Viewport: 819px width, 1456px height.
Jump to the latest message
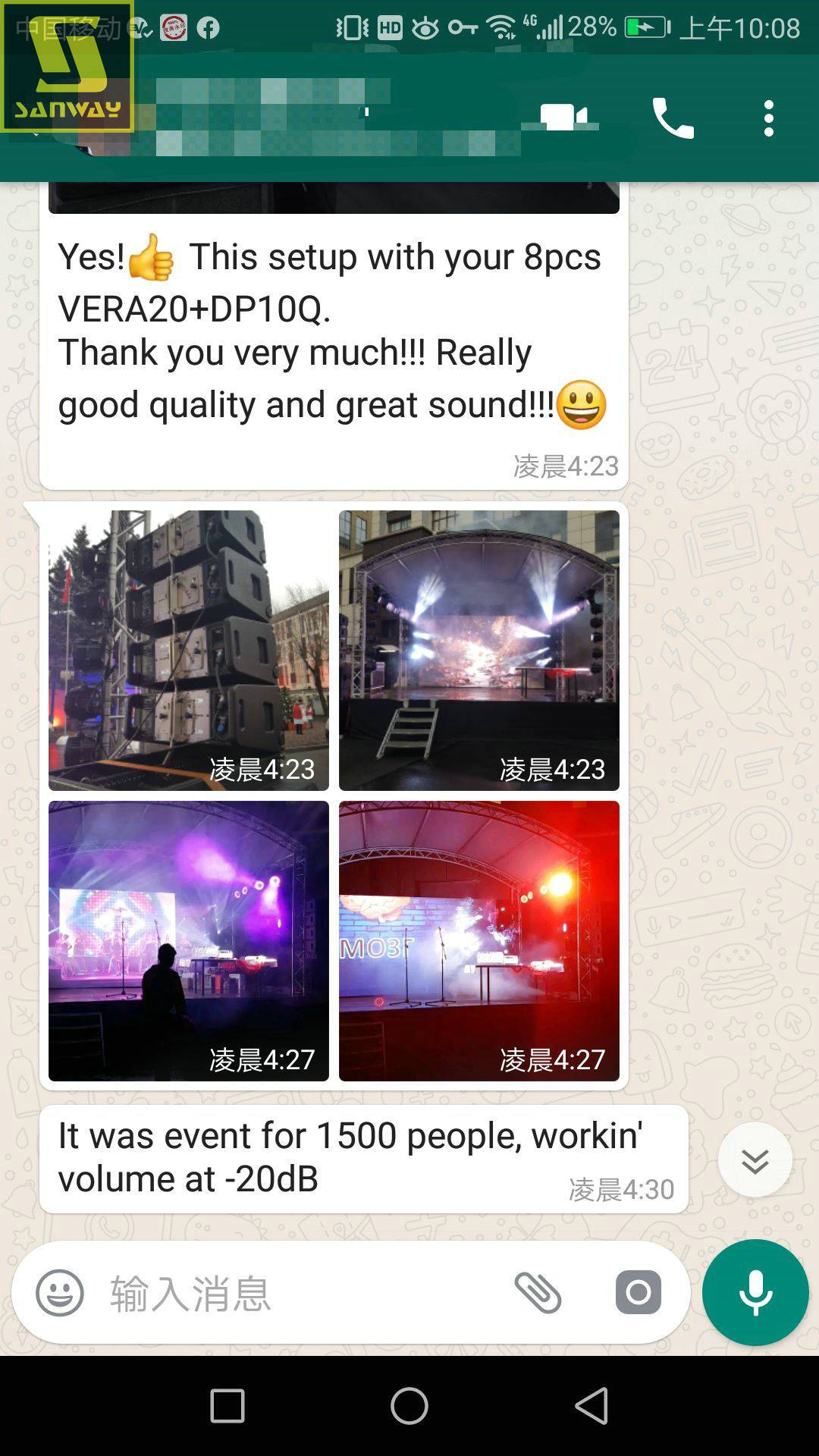point(755,1160)
